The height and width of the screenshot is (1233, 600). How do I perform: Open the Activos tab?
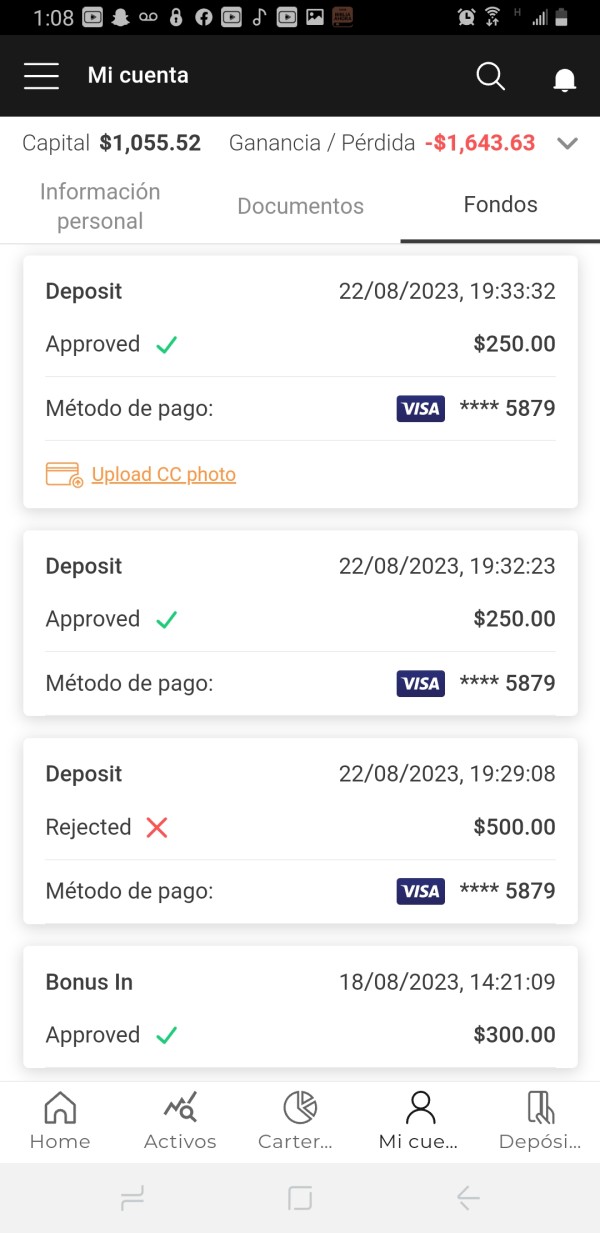click(180, 1121)
